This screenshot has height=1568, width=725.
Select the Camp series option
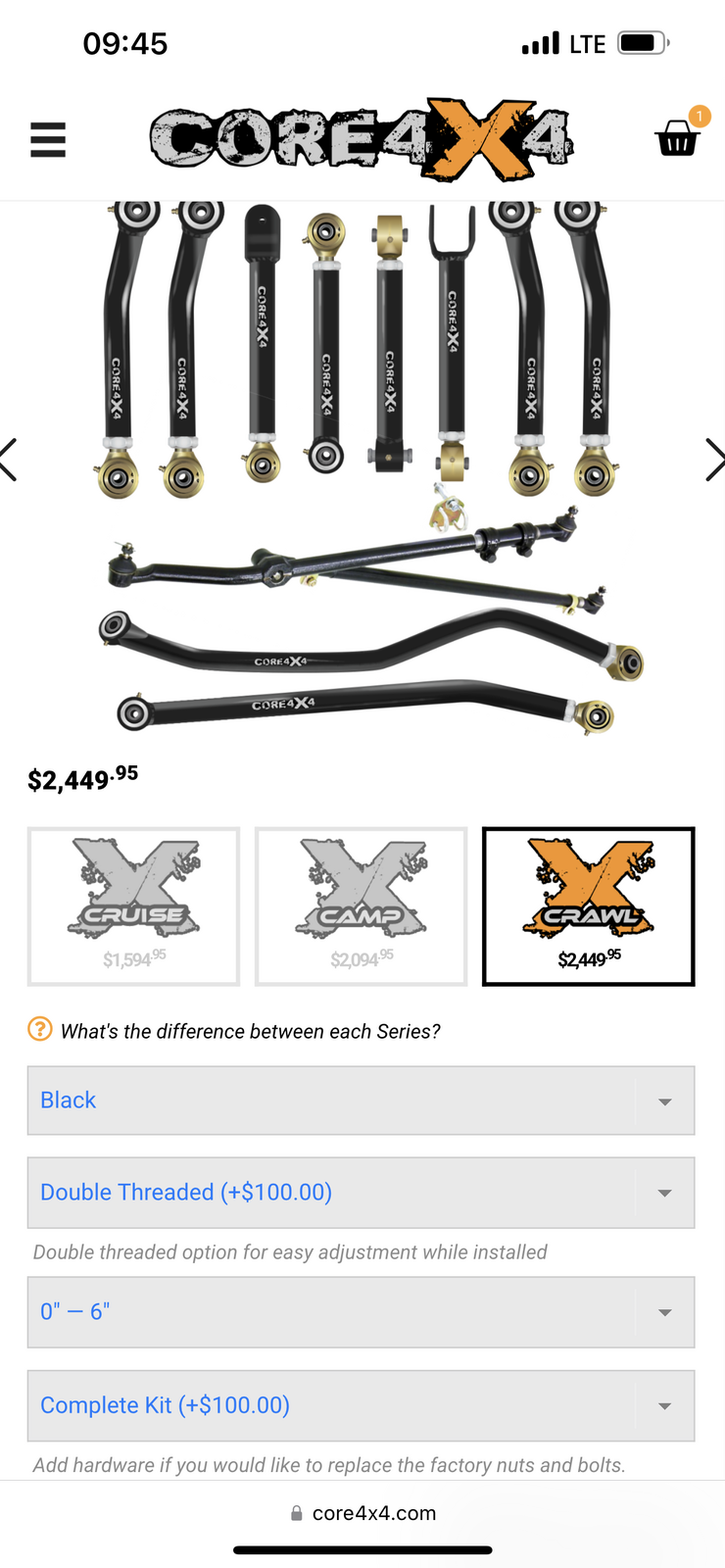(362, 906)
